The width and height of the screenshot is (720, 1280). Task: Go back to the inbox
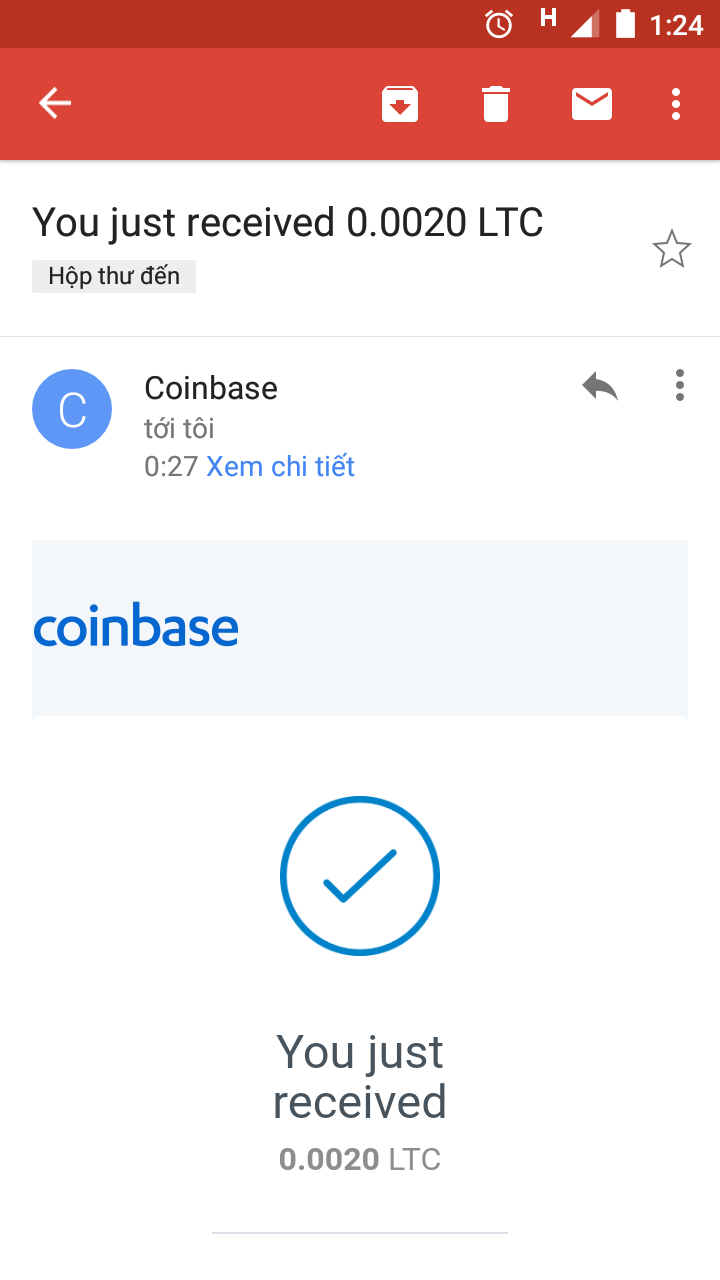[x=55, y=103]
